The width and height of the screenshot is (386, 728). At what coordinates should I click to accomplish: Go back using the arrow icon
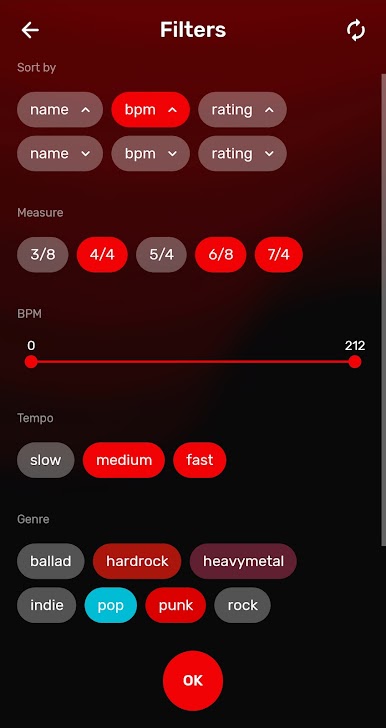30,30
